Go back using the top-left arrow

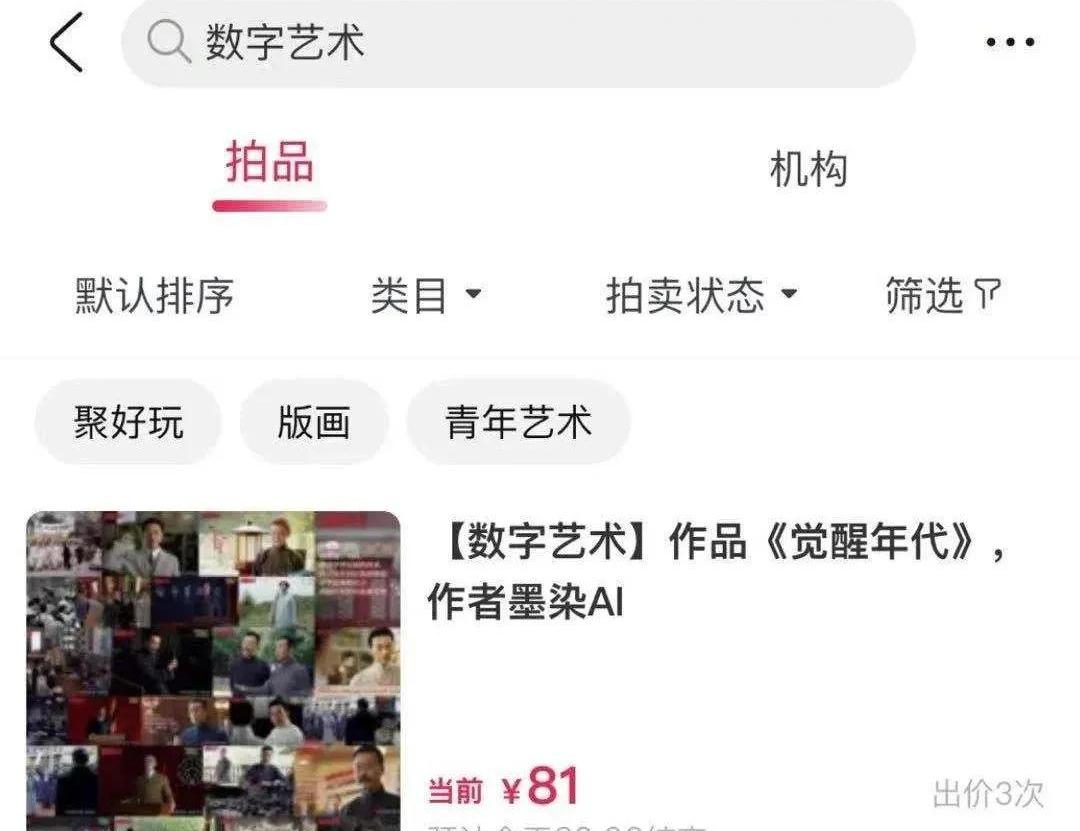[66, 44]
